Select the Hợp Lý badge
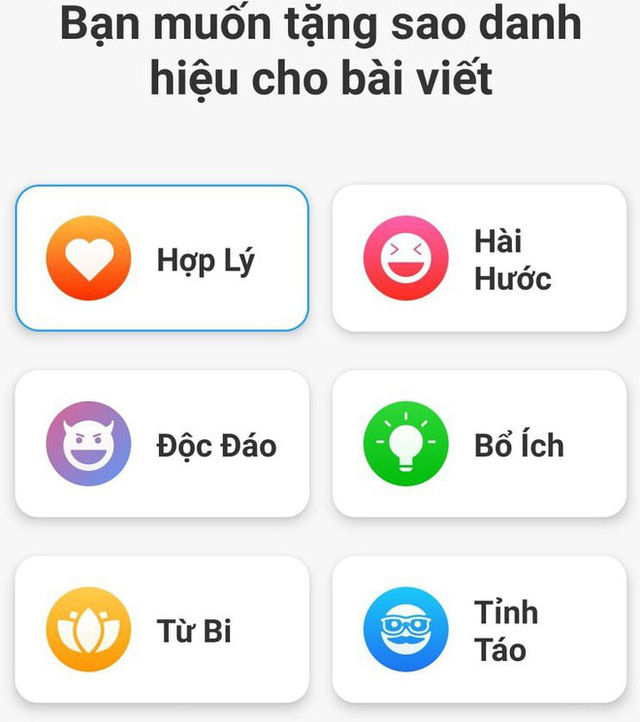Image resolution: width=640 pixels, height=722 pixels. (161, 258)
